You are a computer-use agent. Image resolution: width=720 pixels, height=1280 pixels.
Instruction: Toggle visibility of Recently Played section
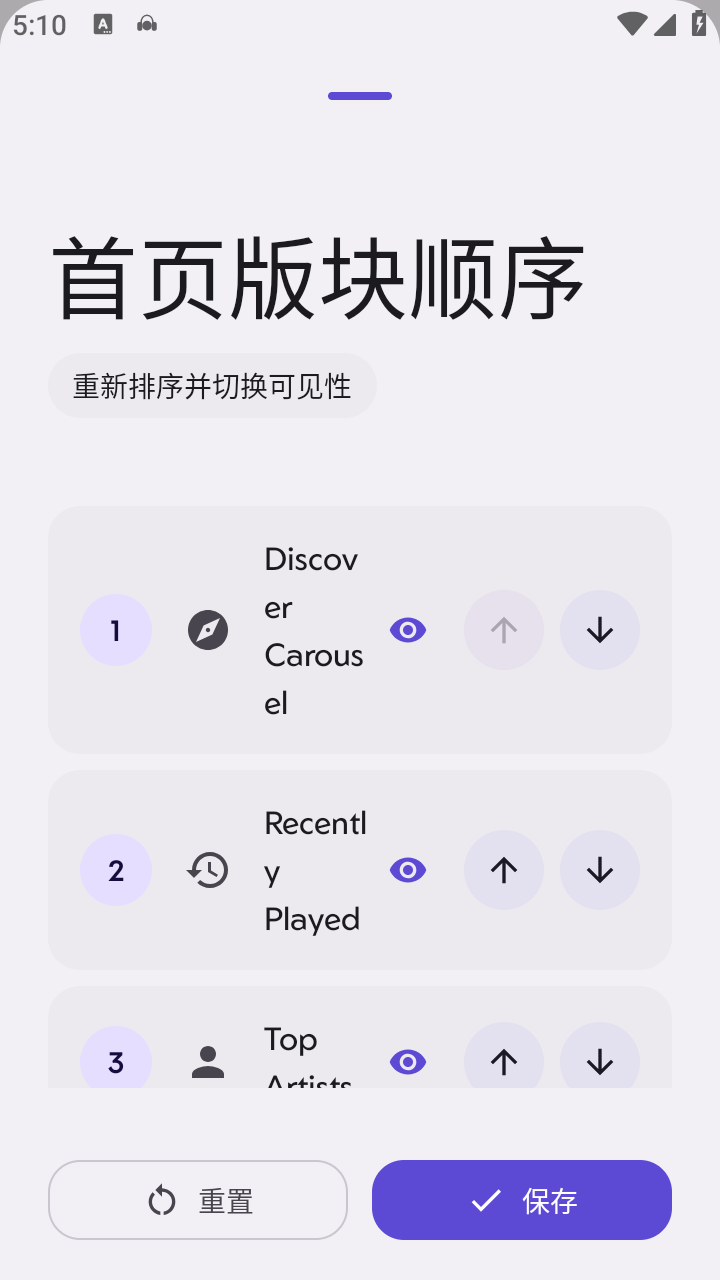[x=408, y=870]
